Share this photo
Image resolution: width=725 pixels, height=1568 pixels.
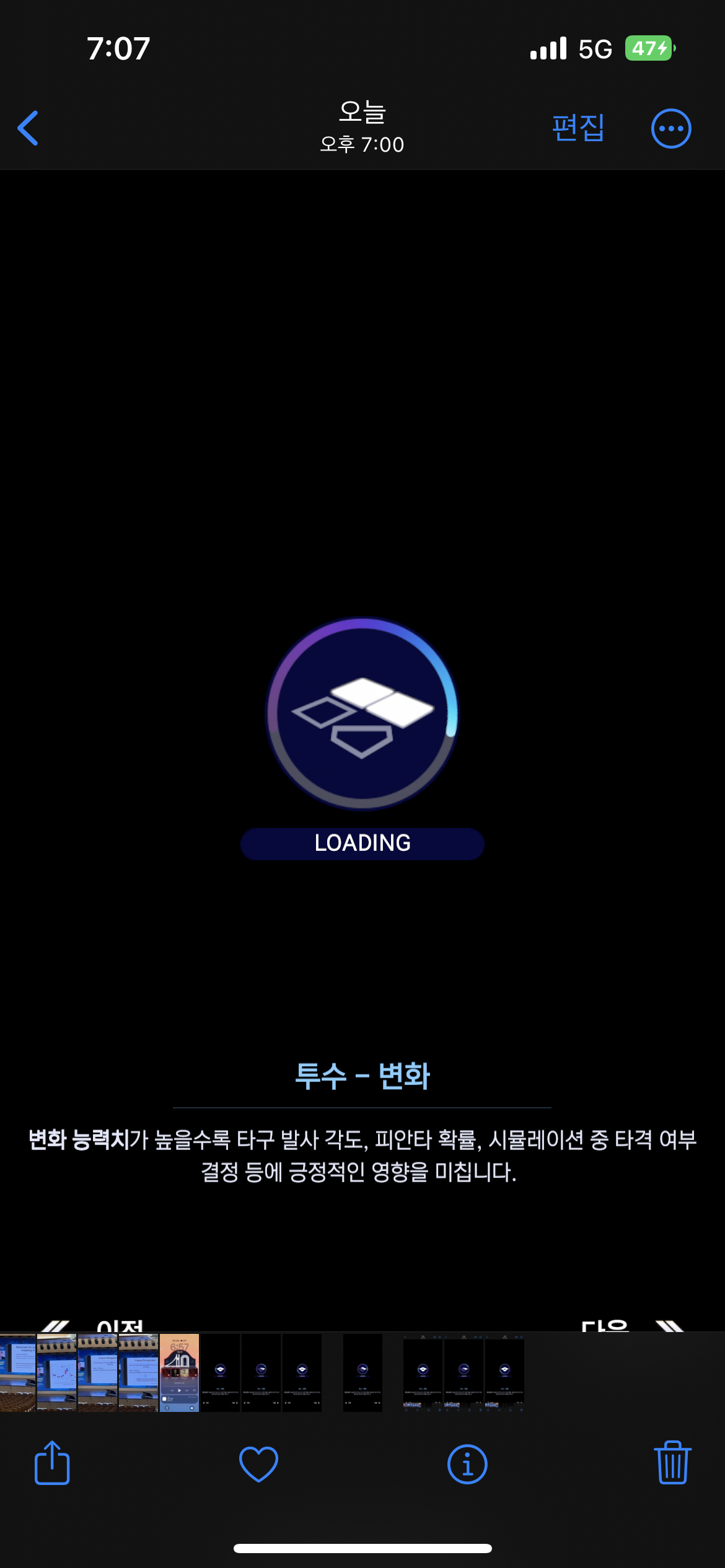point(52,1463)
